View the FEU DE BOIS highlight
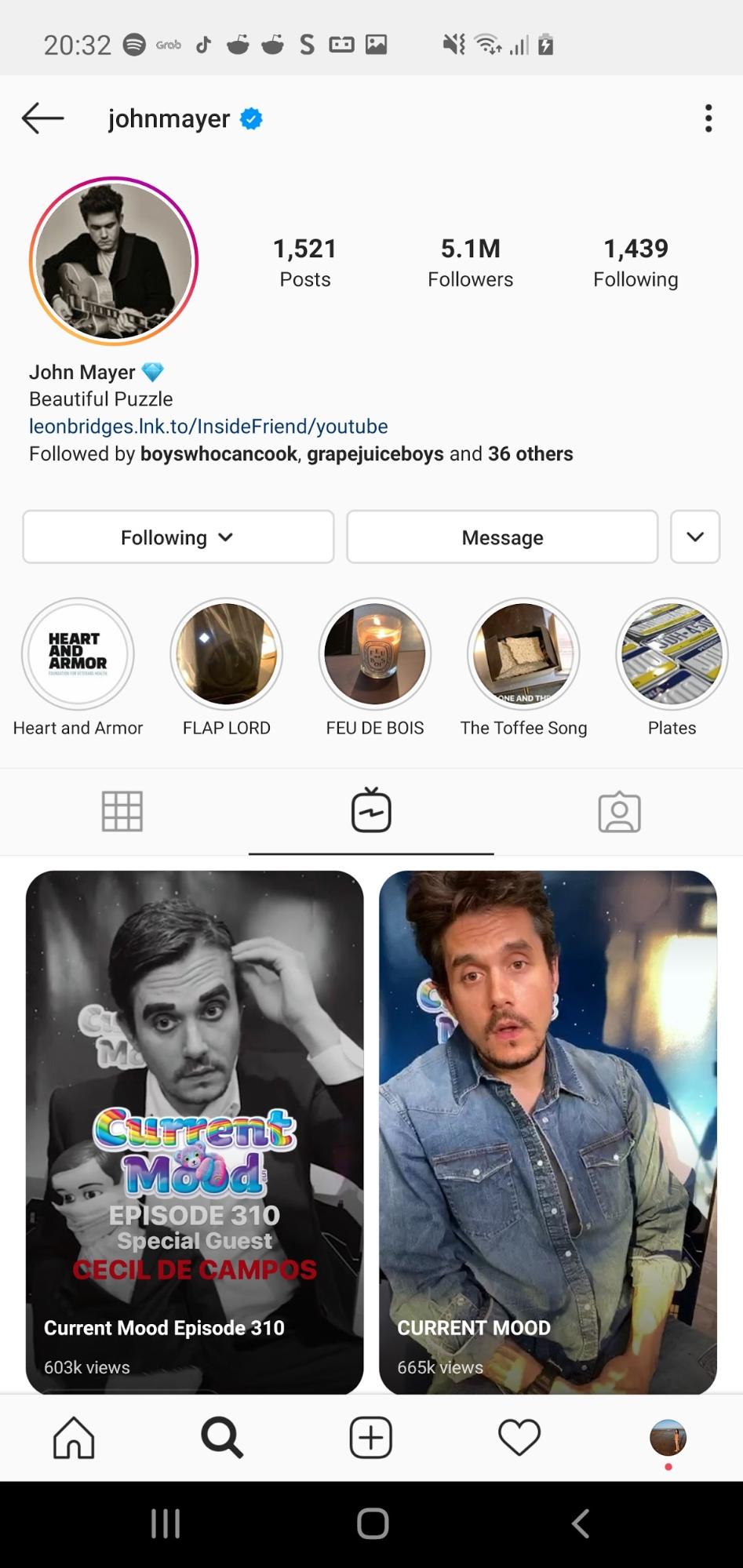Image resolution: width=743 pixels, height=1568 pixels. (x=375, y=653)
